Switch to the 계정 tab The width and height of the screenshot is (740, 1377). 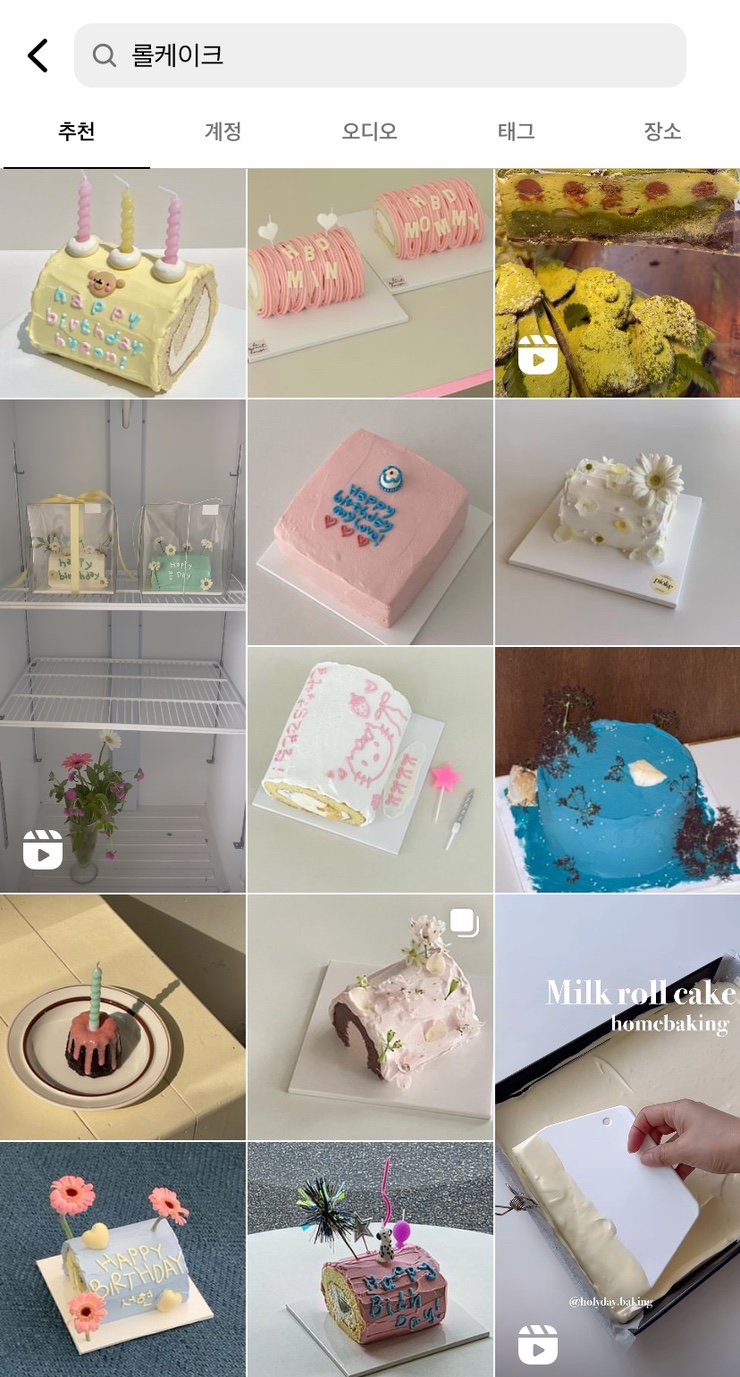point(223,131)
